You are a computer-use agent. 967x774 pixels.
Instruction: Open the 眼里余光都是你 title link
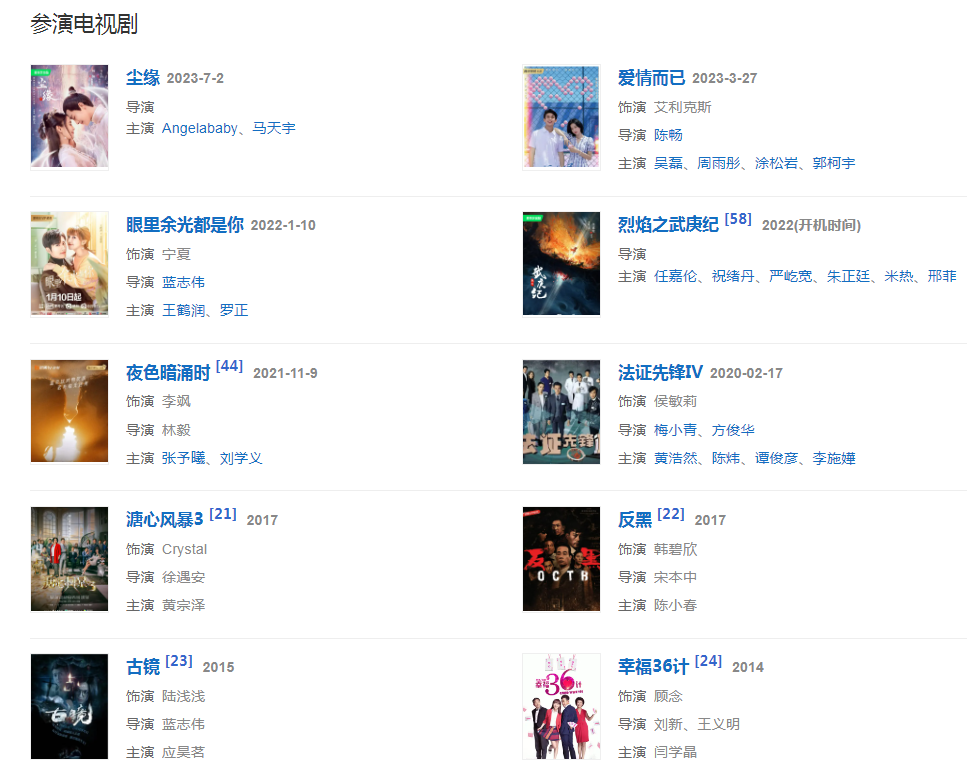tap(184, 225)
